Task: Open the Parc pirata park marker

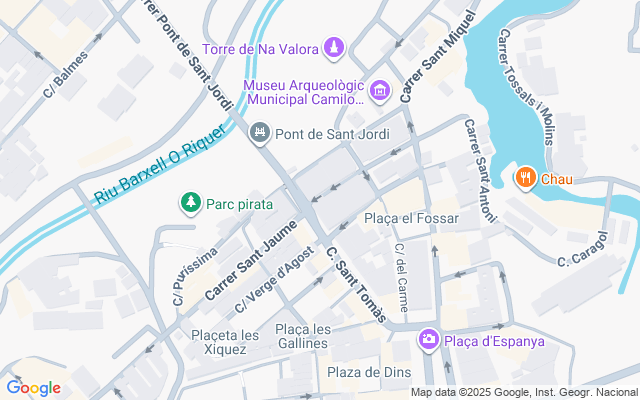Action: (x=189, y=204)
